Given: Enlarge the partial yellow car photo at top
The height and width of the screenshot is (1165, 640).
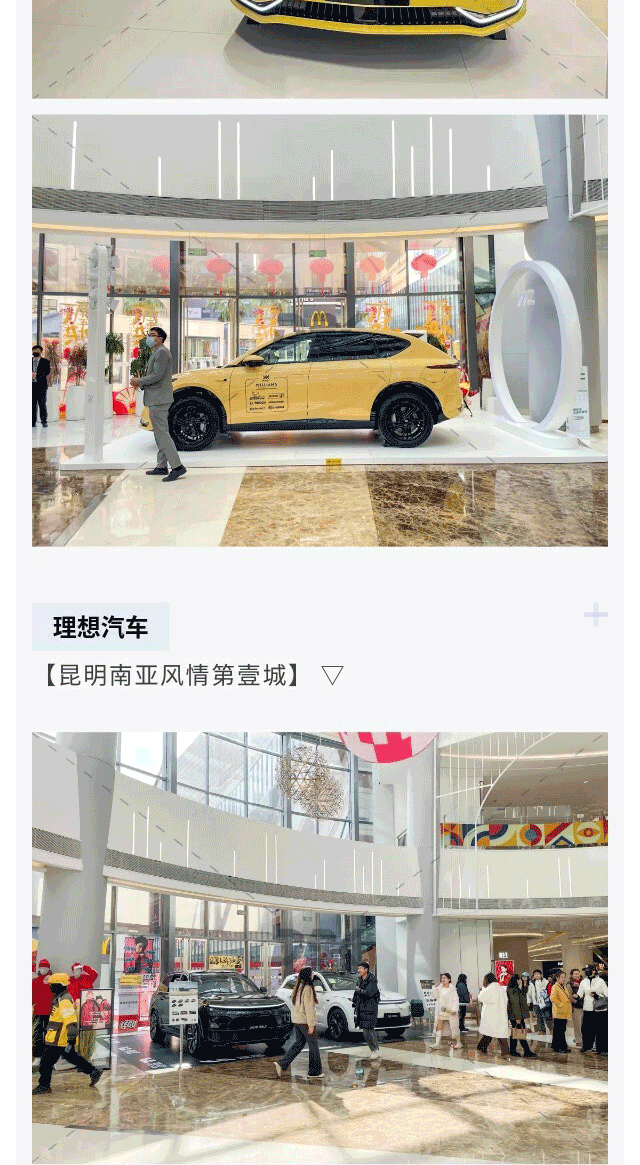Looking at the screenshot, I should pyautogui.click(x=319, y=48).
